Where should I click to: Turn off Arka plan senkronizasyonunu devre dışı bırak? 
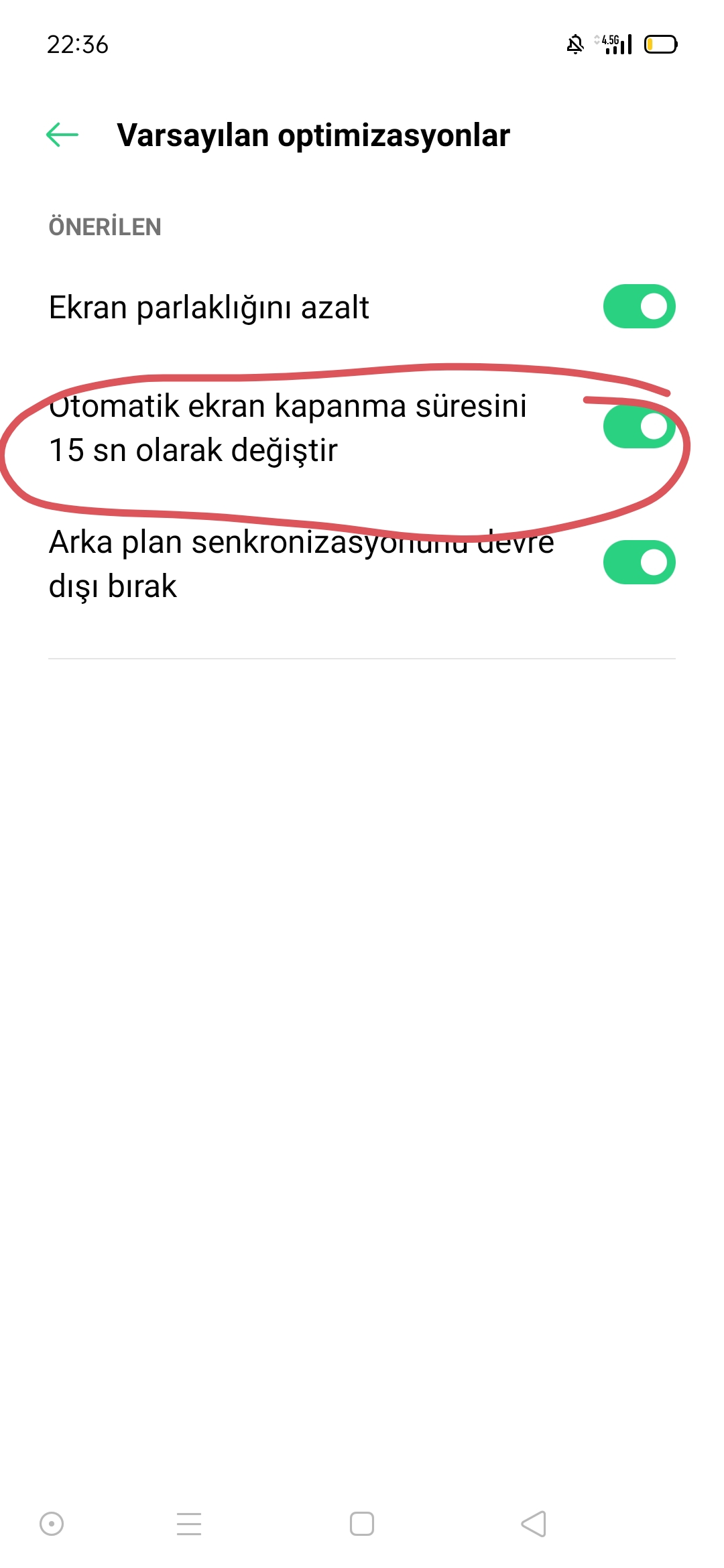(x=639, y=562)
